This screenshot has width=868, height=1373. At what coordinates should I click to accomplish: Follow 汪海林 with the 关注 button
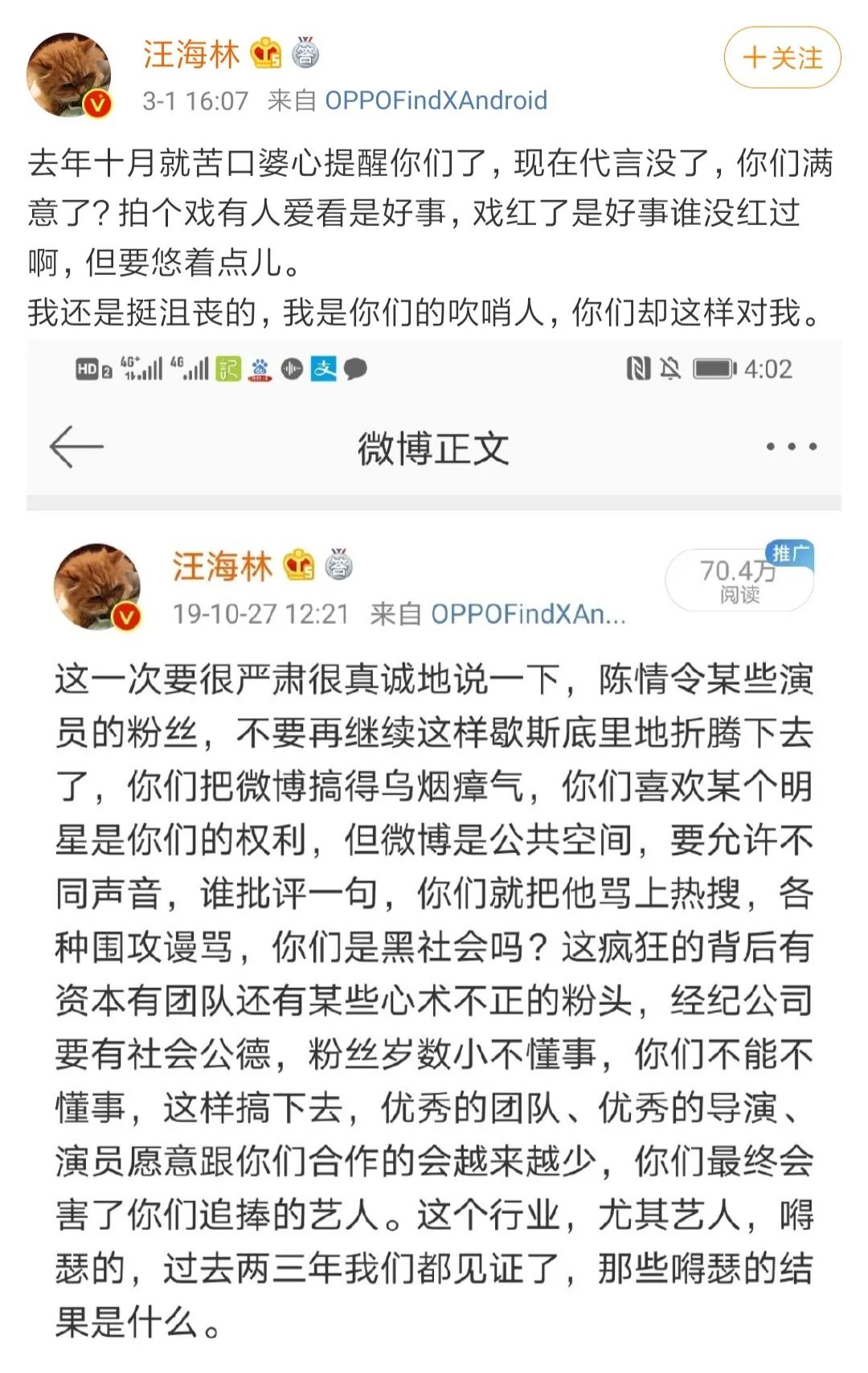click(782, 58)
